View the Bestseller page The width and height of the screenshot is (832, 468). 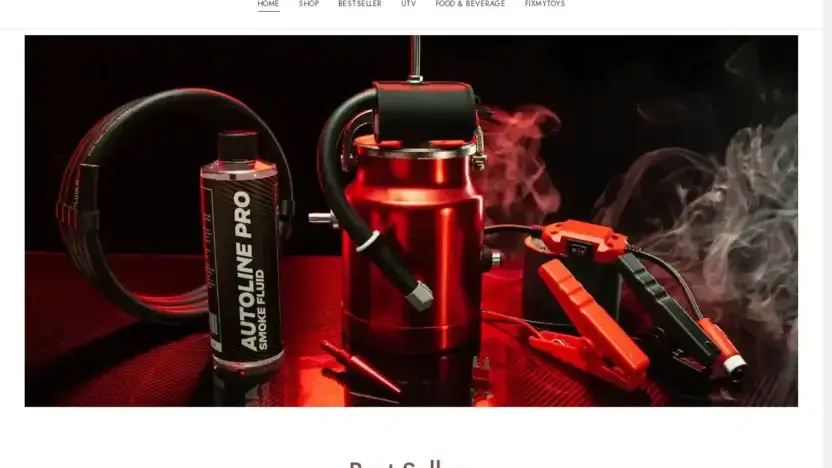(359, 4)
